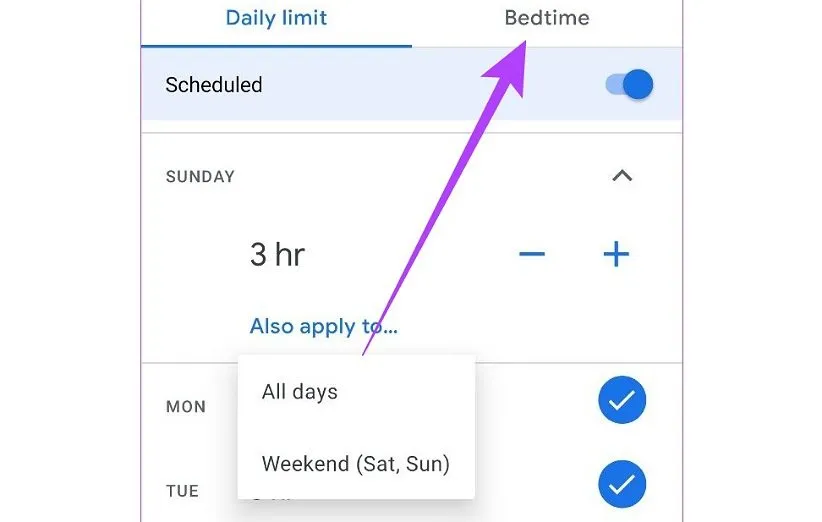822x522 pixels.
Task: Choose Weekend (Sat, Sun) option
Action: pos(355,464)
